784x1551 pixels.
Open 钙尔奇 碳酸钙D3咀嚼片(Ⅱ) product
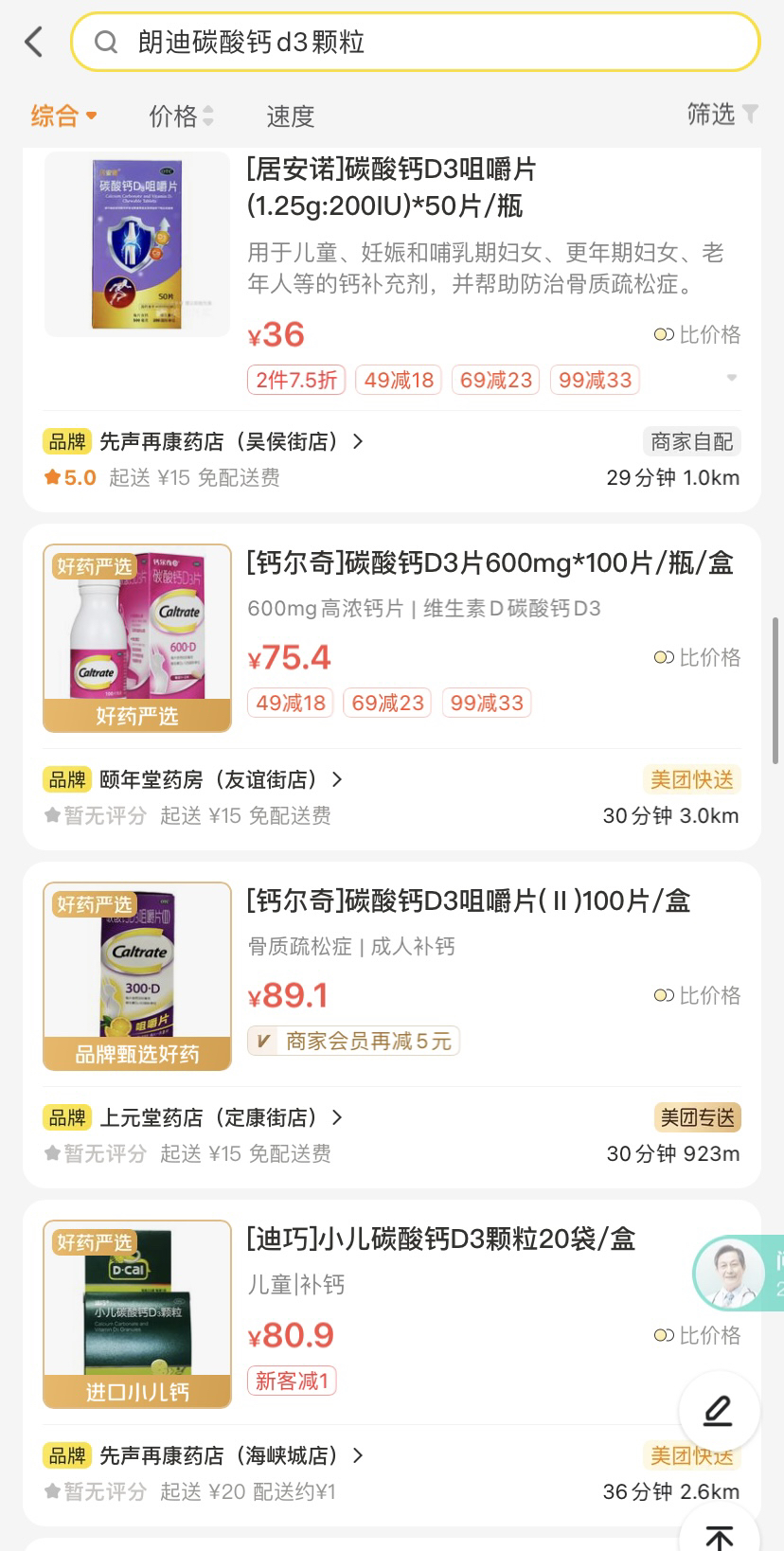(x=468, y=901)
